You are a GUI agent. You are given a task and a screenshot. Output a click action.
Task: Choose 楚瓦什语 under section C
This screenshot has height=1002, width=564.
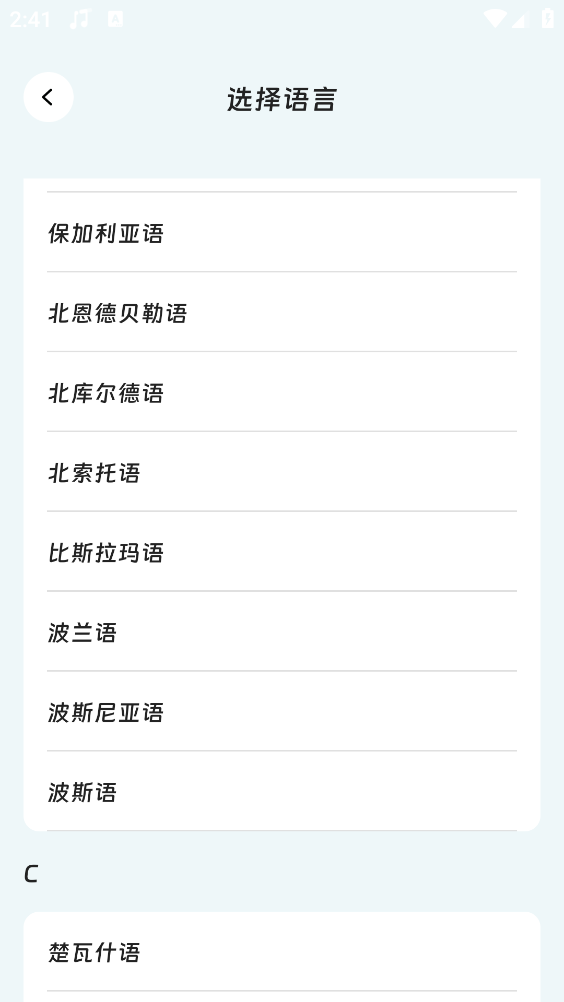click(282, 952)
